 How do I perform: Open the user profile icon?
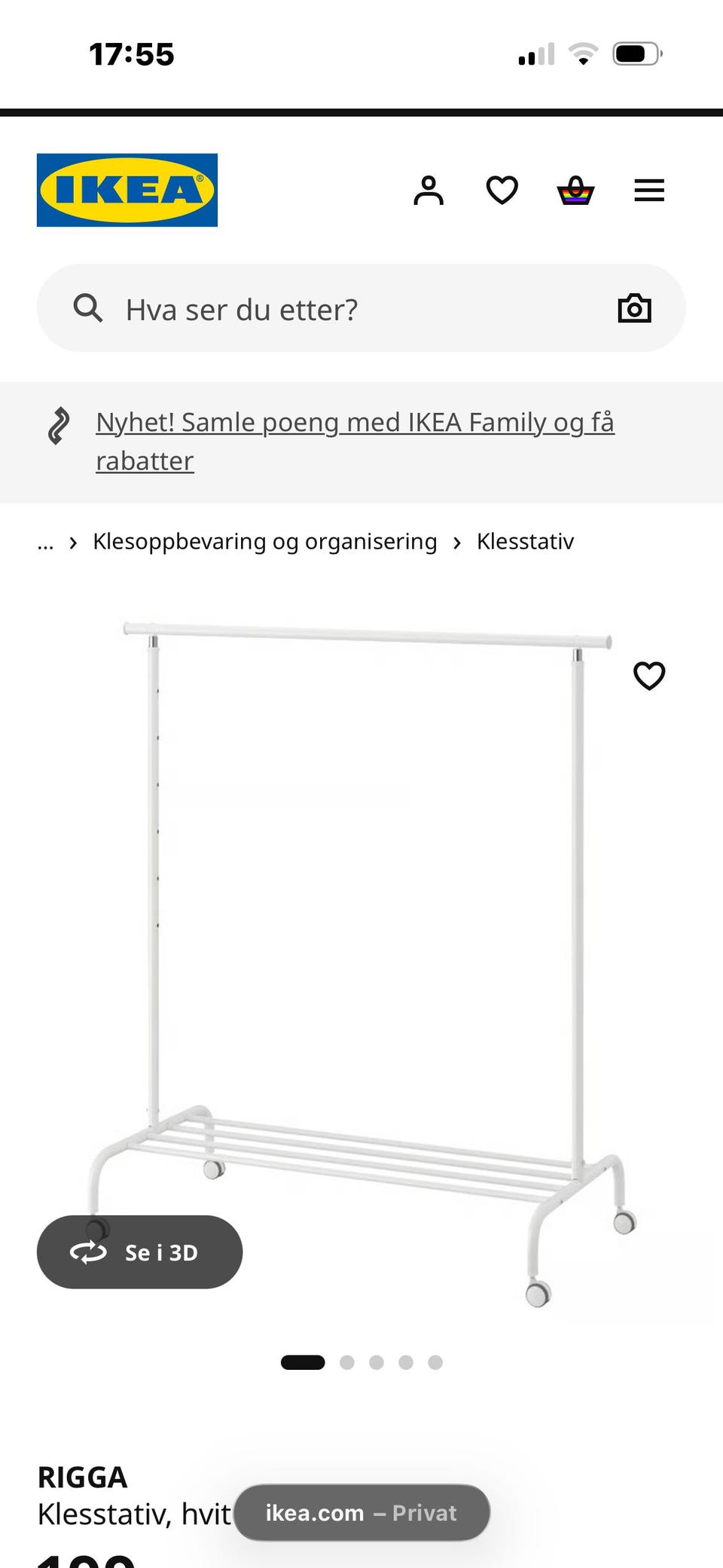tap(429, 191)
